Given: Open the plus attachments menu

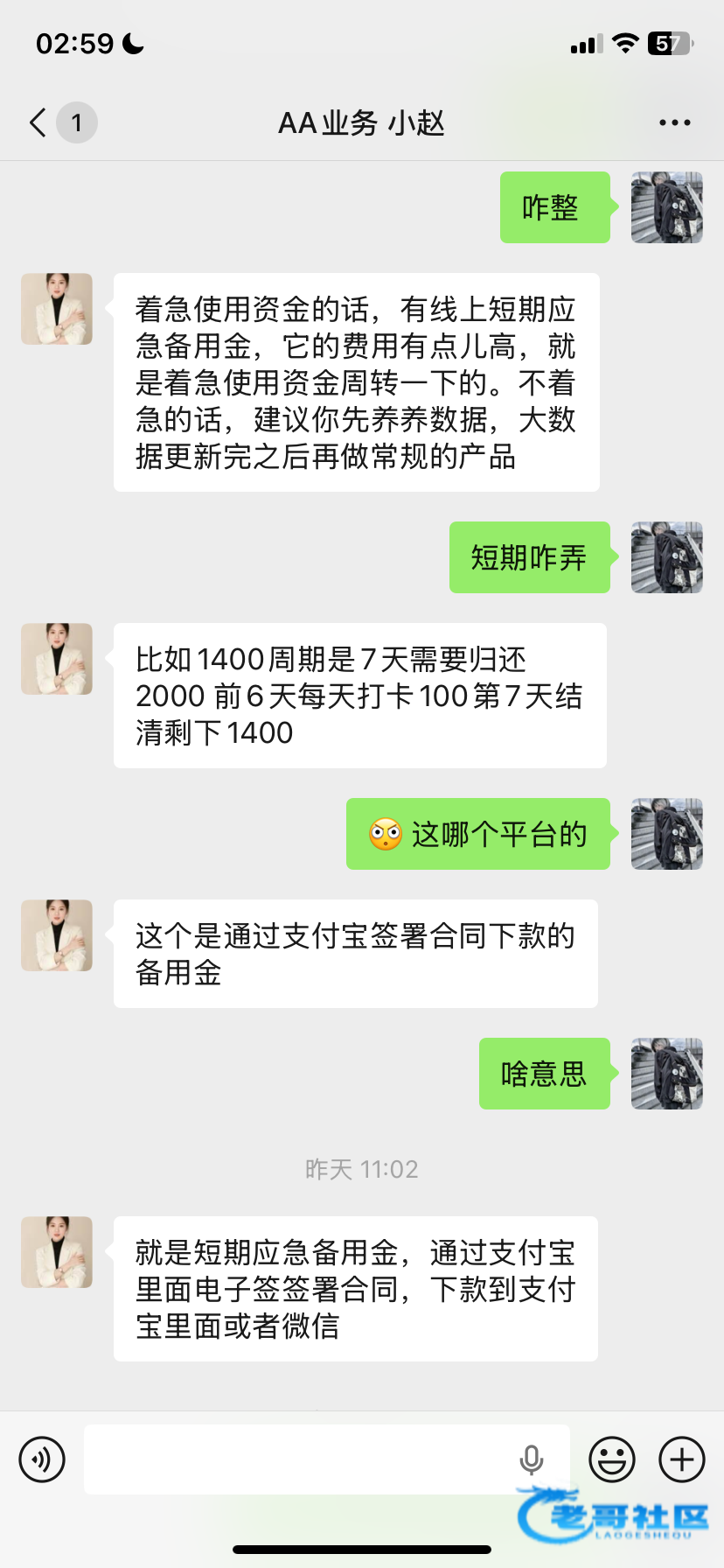Looking at the screenshot, I should point(681,1459).
